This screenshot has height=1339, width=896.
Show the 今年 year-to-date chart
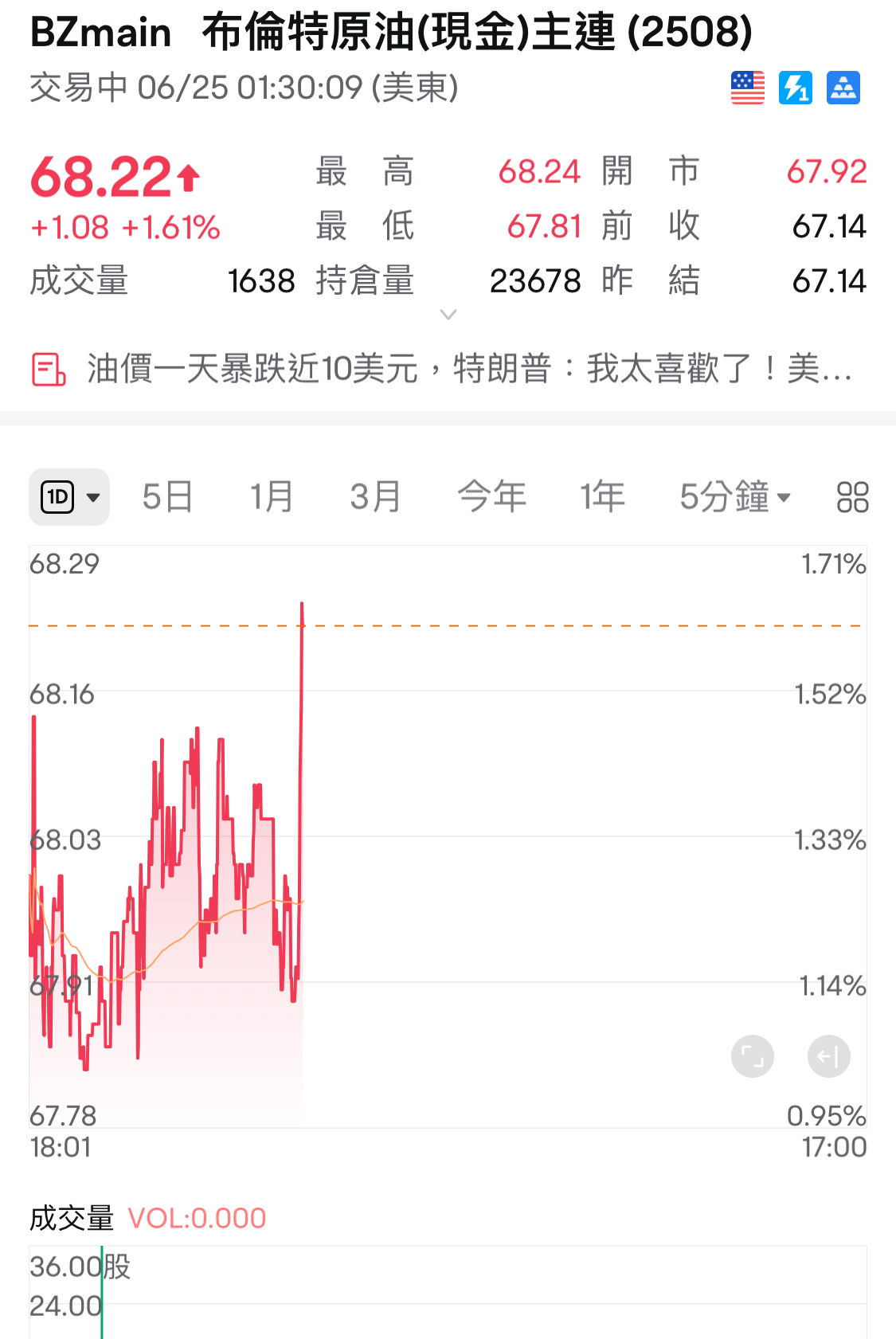[x=491, y=497]
